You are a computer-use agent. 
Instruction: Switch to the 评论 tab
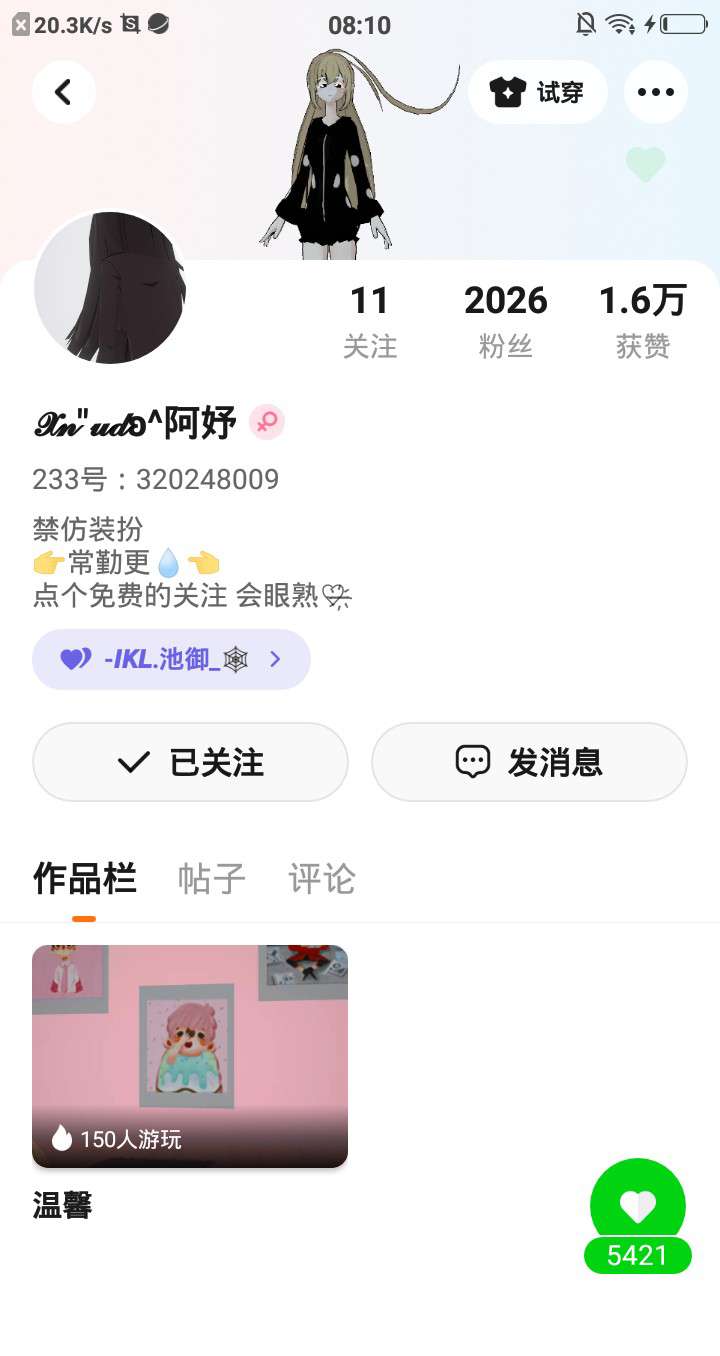point(321,878)
